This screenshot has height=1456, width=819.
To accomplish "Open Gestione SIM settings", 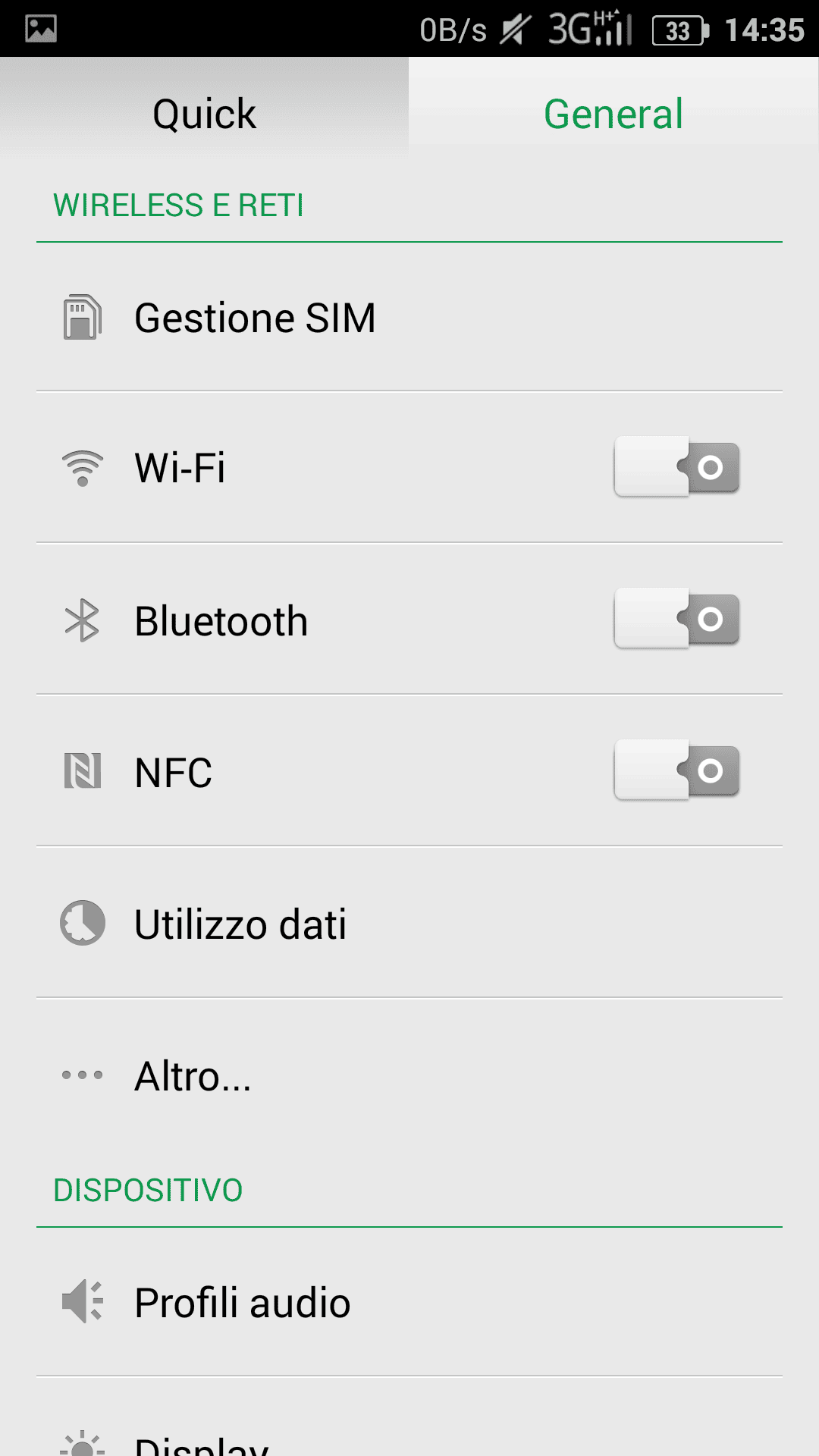I will pyautogui.click(x=409, y=317).
